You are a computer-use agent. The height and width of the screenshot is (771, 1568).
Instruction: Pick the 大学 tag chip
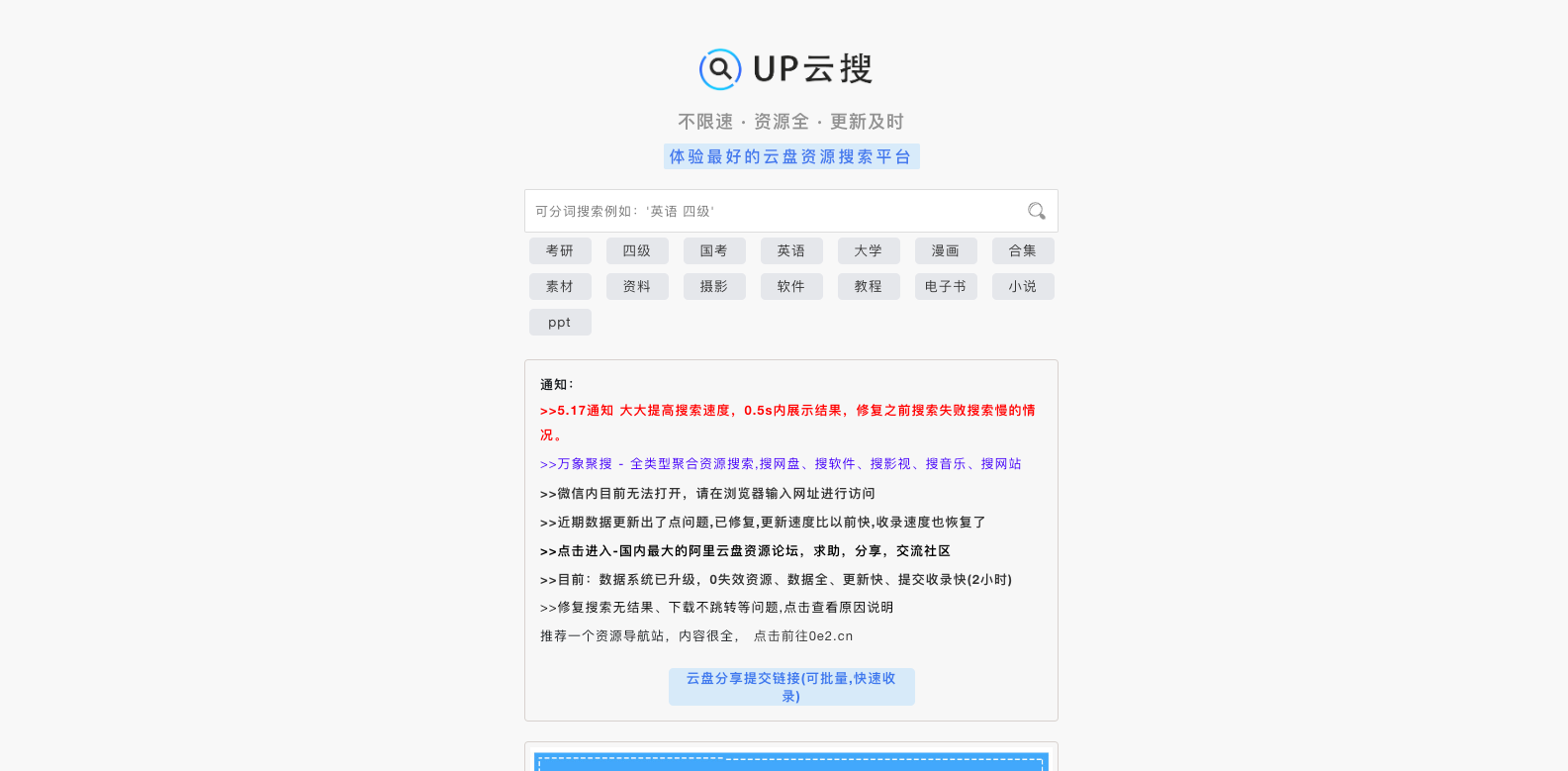pyautogui.click(x=869, y=251)
